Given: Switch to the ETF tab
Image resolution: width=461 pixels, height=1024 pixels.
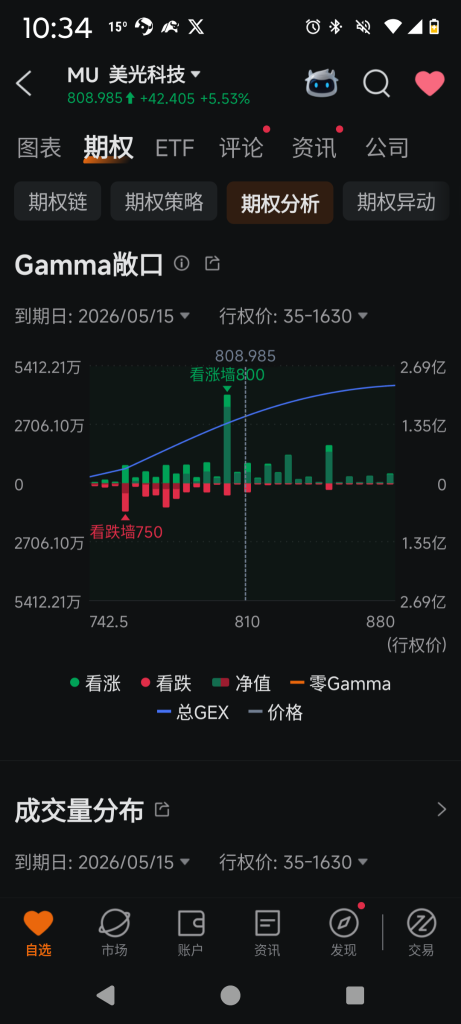Looking at the screenshot, I should pos(174,148).
